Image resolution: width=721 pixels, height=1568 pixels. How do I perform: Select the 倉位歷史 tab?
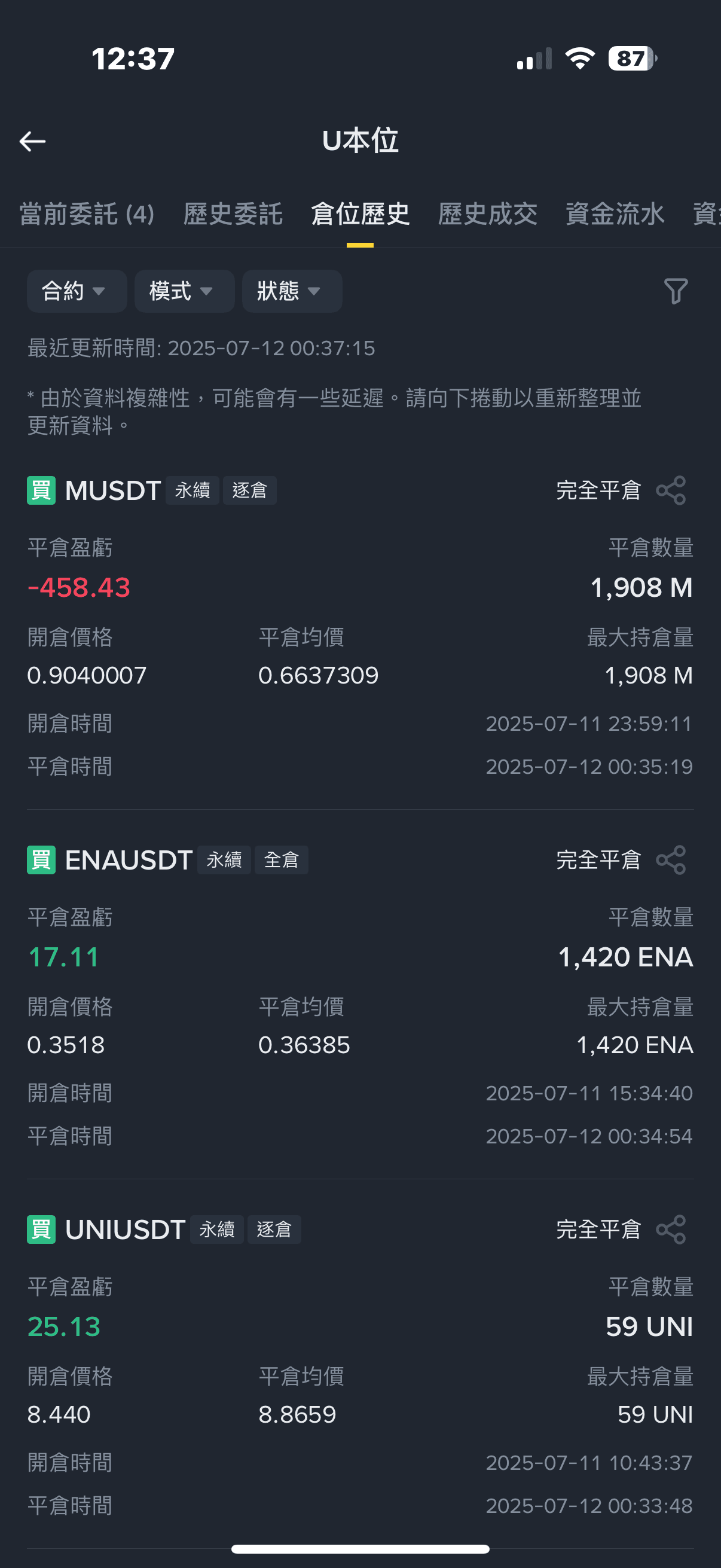point(360,214)
